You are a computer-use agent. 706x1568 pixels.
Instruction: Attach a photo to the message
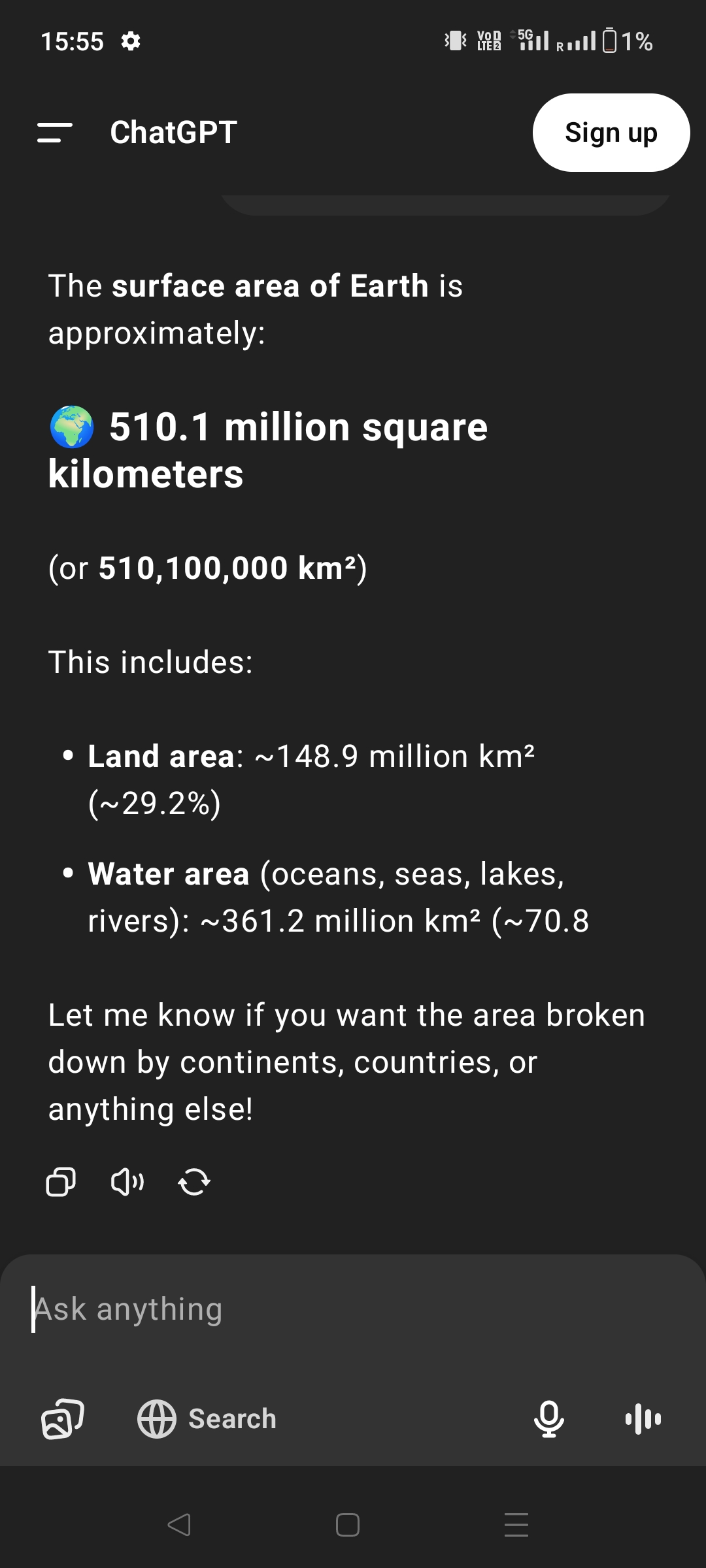coord(63,1419)
